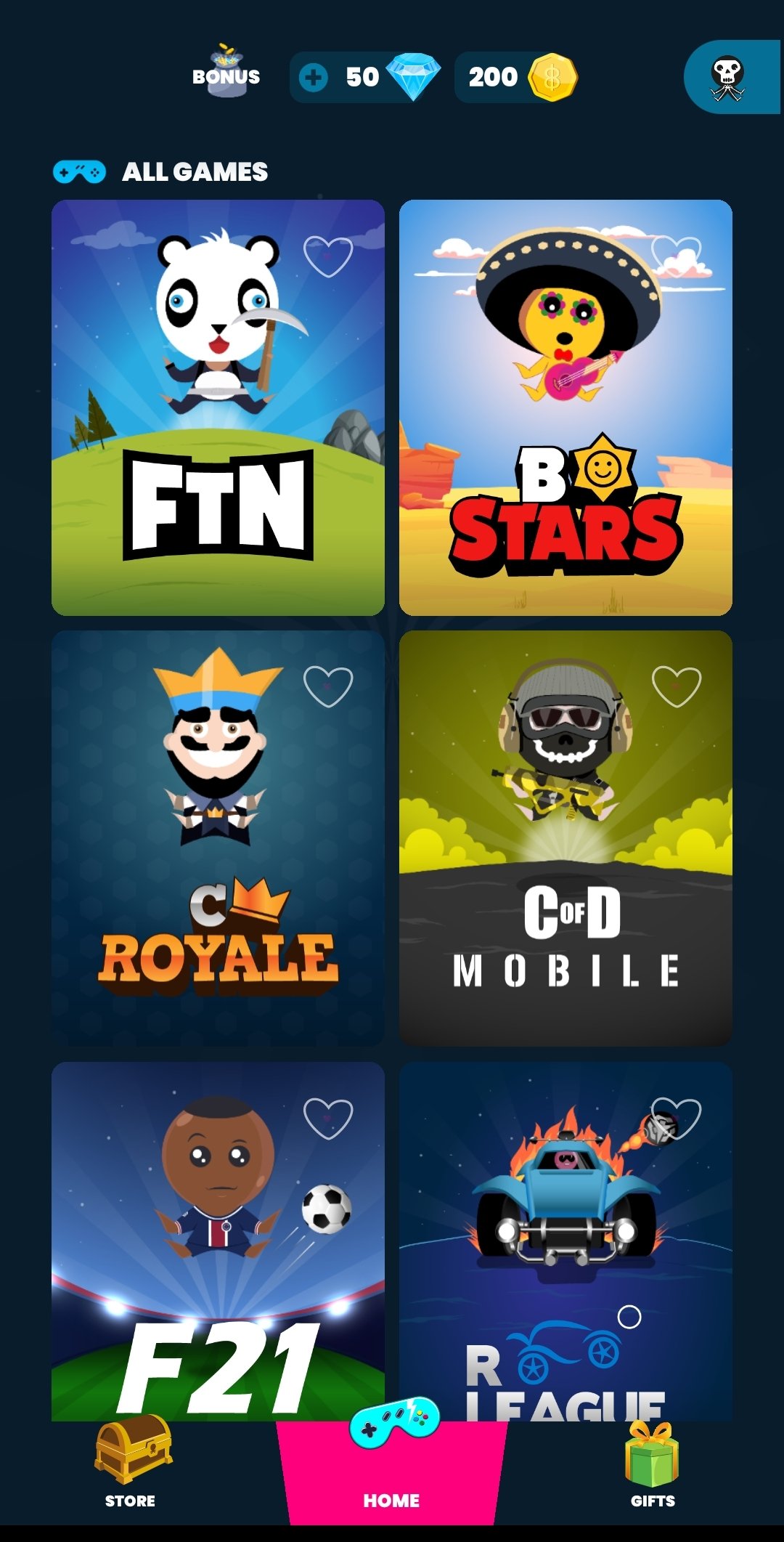Open the C Royale game card
784x1542 pixels.
point(218,838)
